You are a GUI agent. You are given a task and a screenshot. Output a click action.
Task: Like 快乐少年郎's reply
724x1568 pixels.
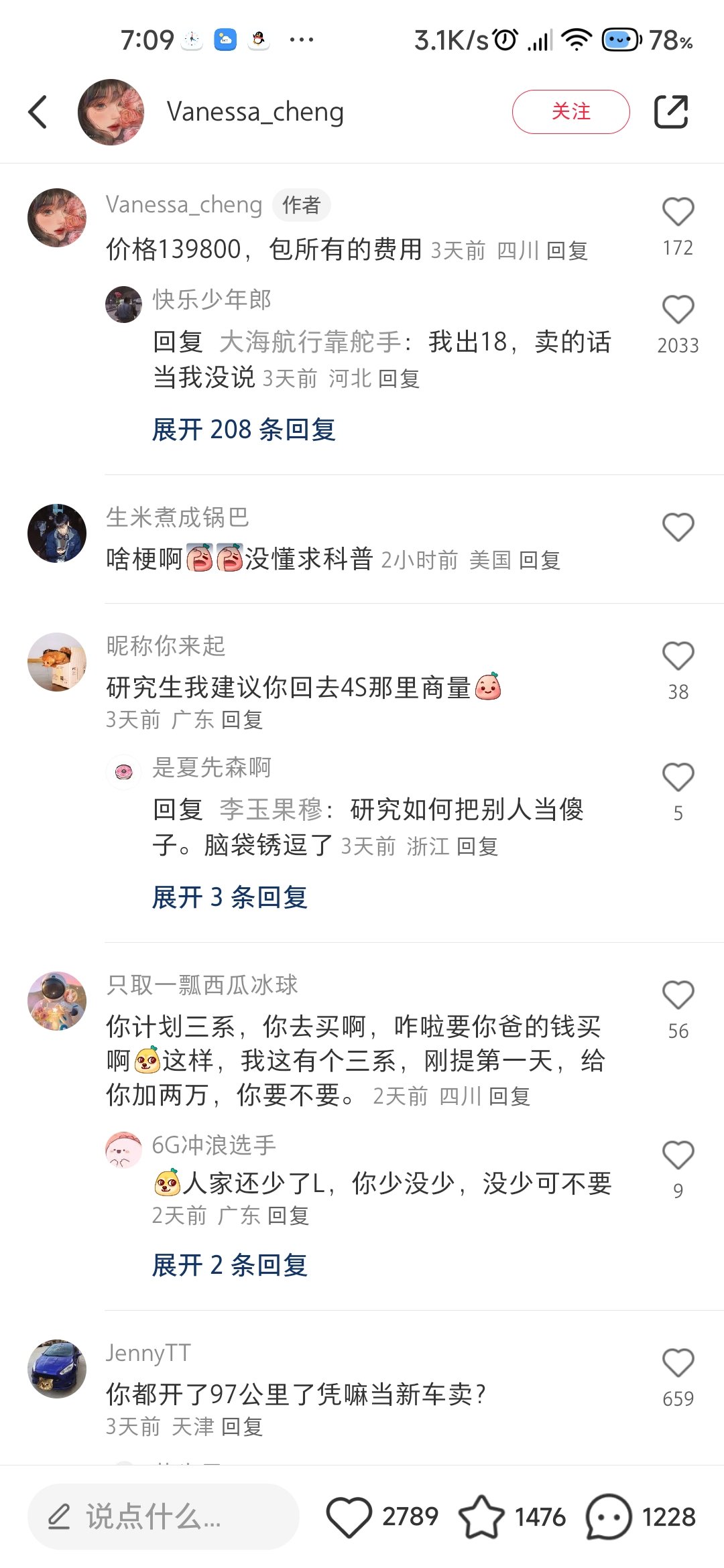[x=678, y=310]
